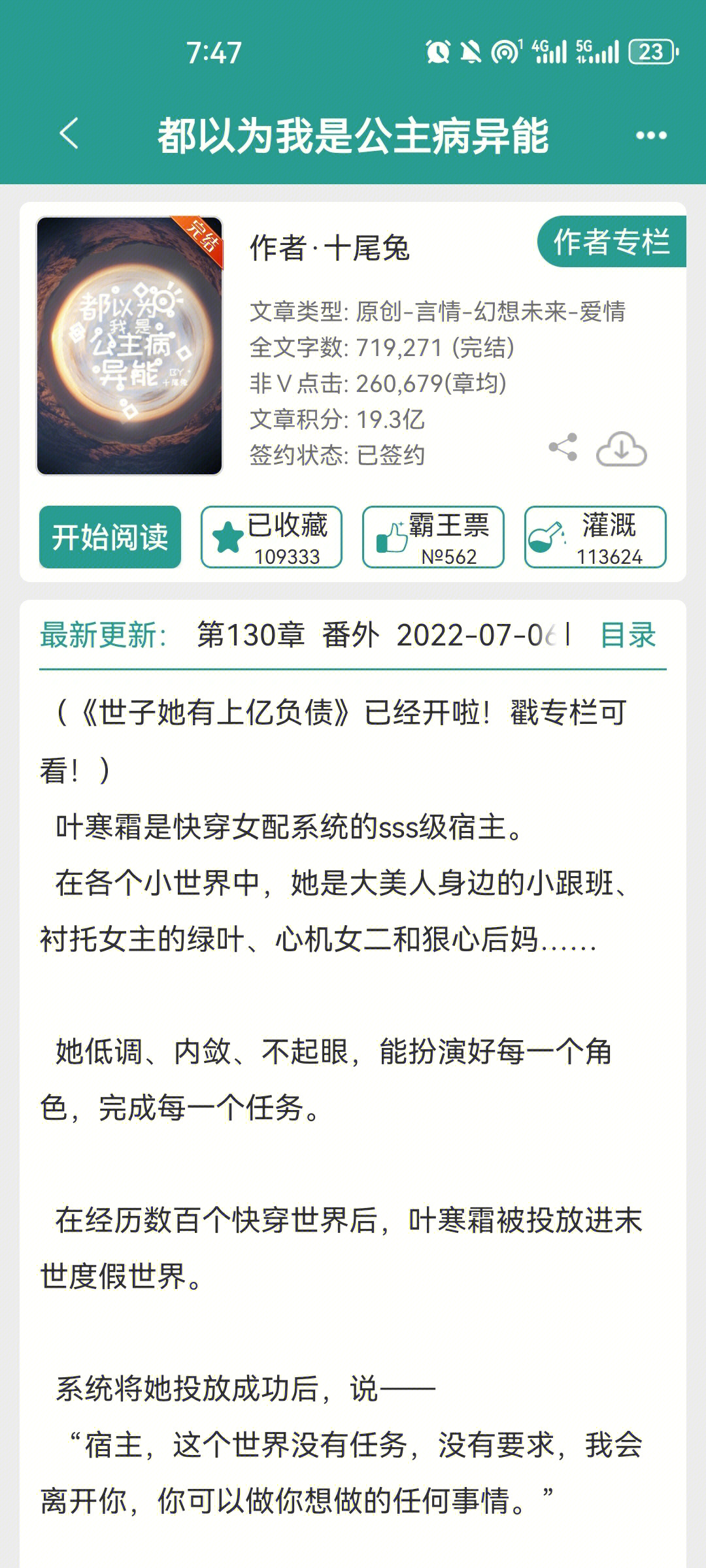
Task: View the book cover image
Action: [129, 346]
